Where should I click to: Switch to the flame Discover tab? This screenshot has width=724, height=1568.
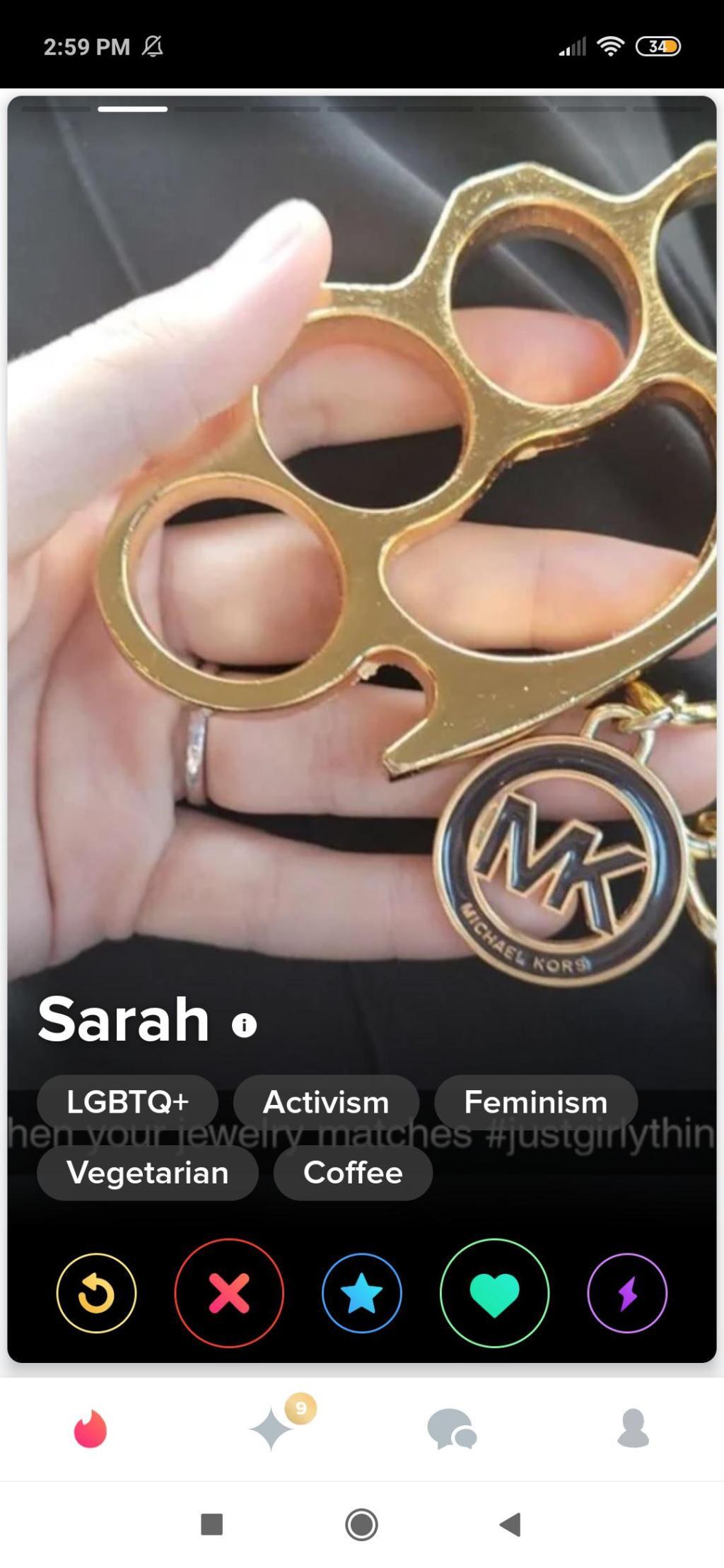point(90,1429)
